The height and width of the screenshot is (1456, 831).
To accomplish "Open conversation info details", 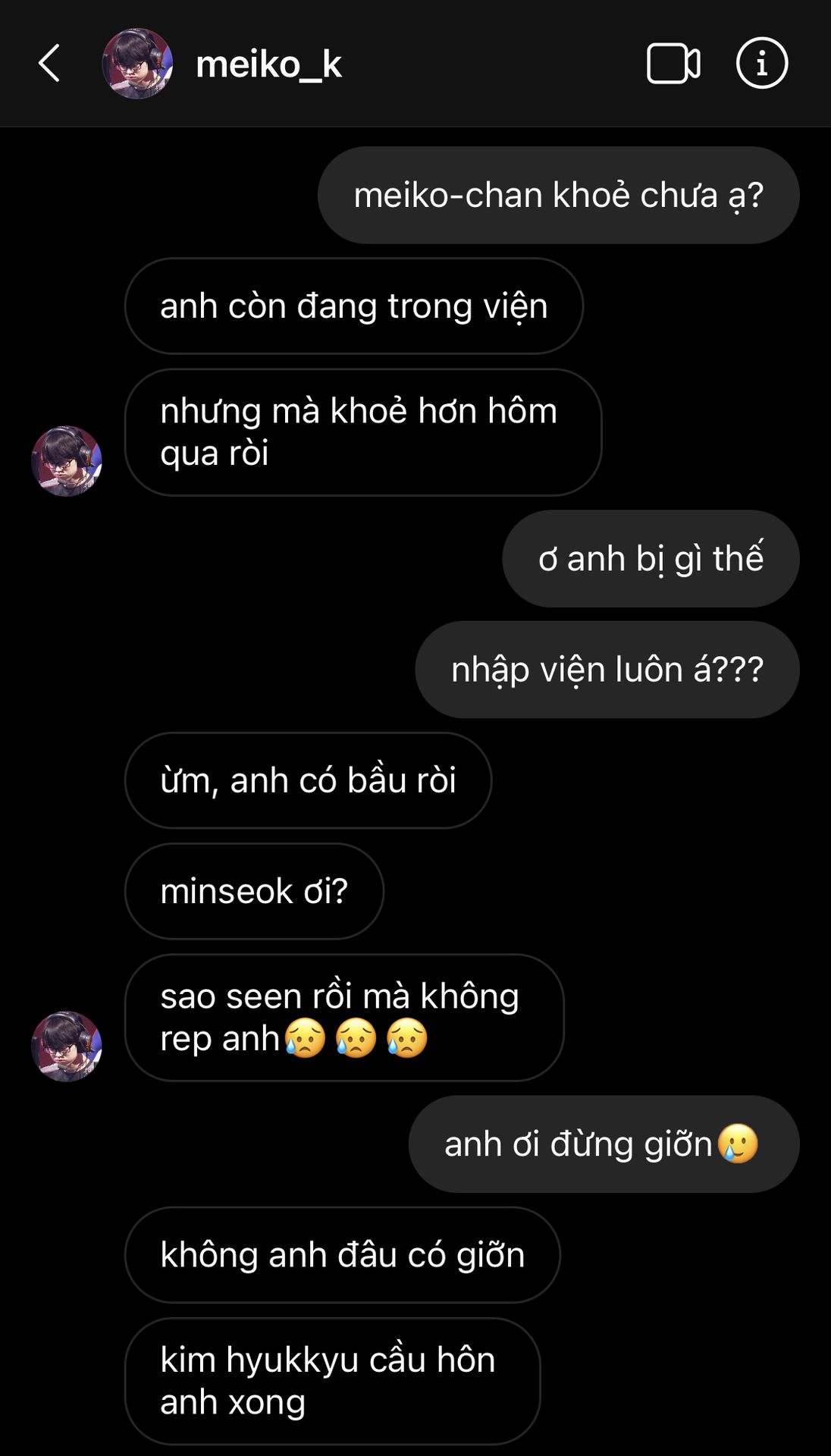I will tap(761, 63).
